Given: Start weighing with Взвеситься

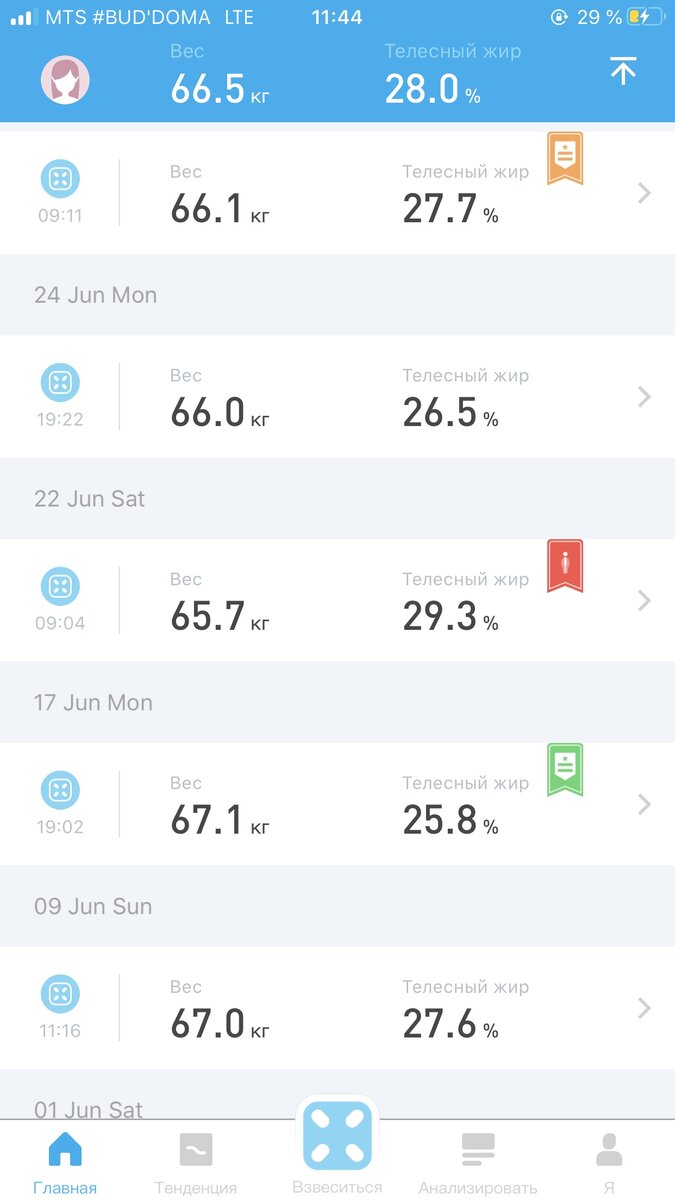Looking at the screenshot, I should (x=337, y=1148).
